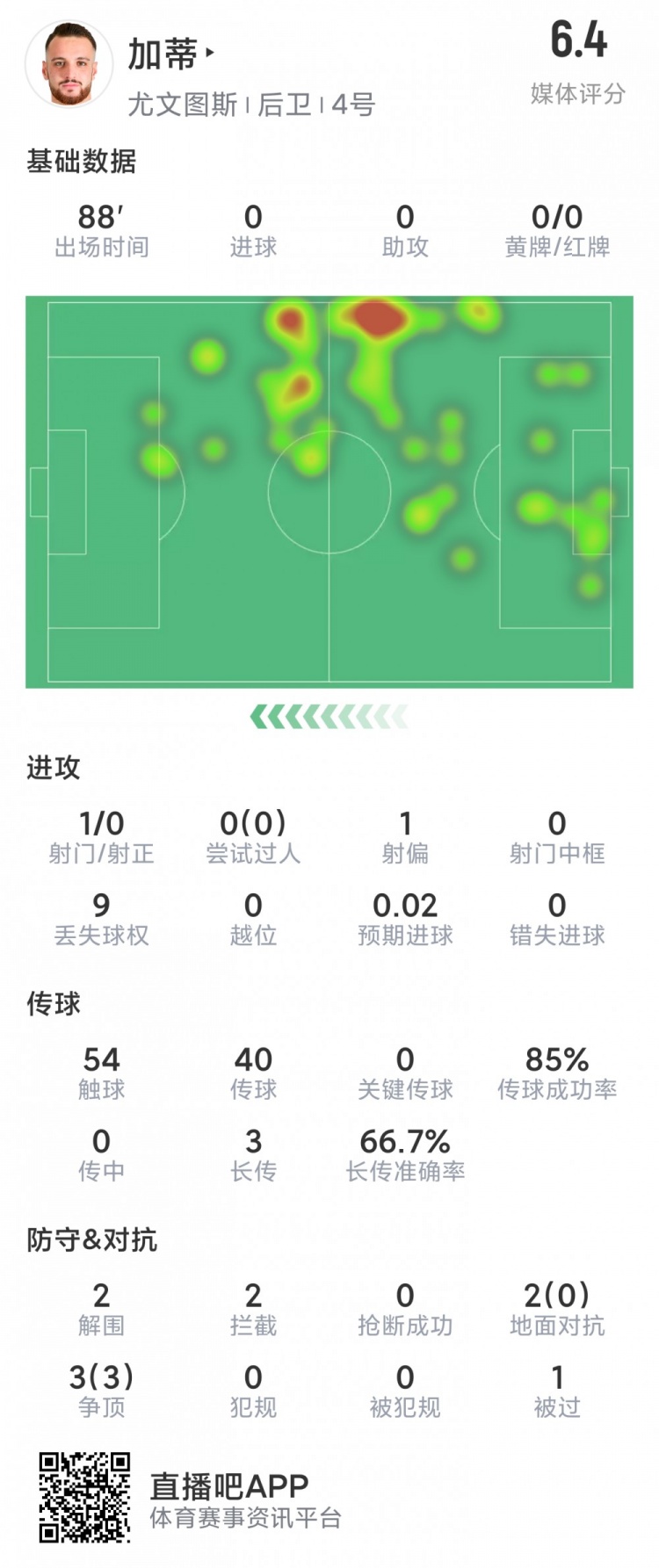Select the left-pointing arrows indicator below heatmap

[x=329, y=717]
